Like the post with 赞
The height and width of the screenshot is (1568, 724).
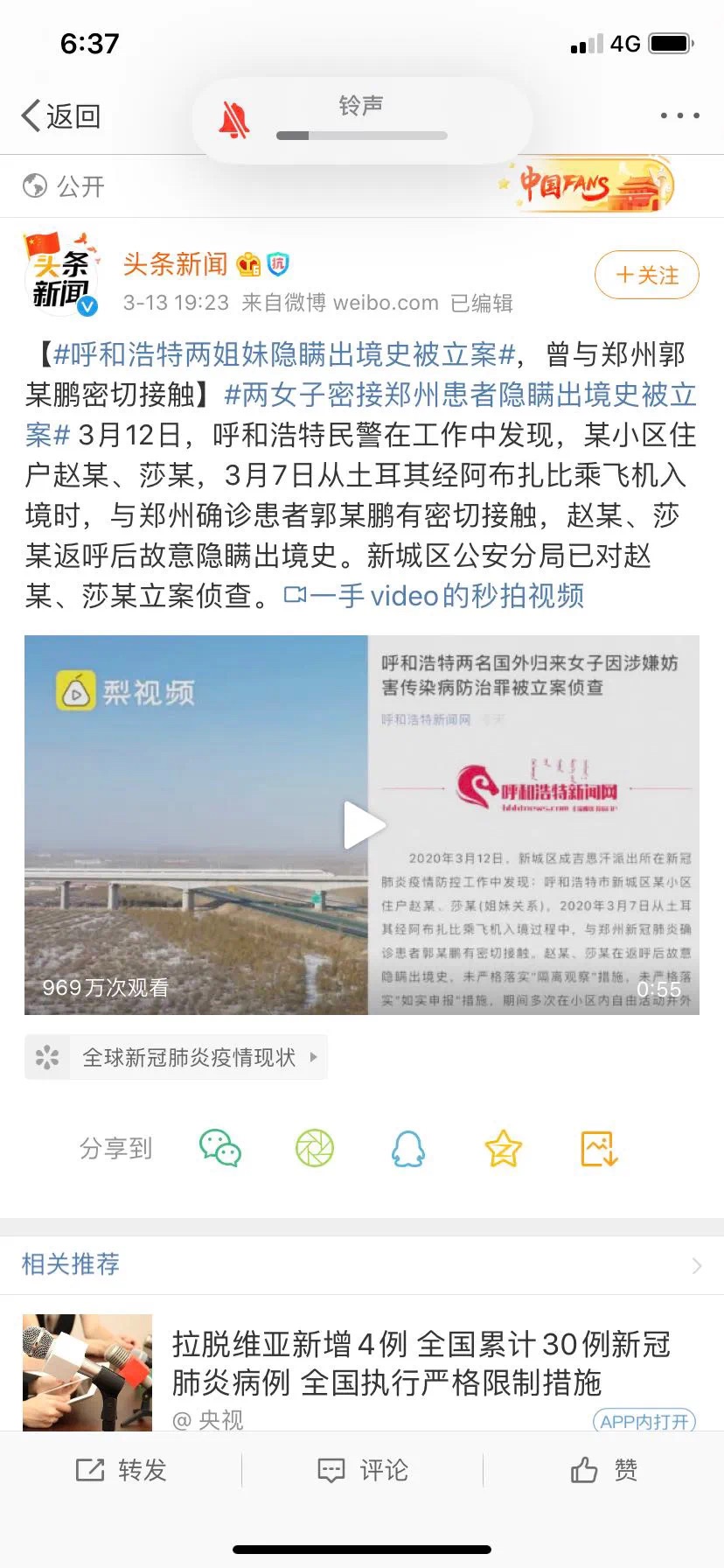(x=603, y=1470)
